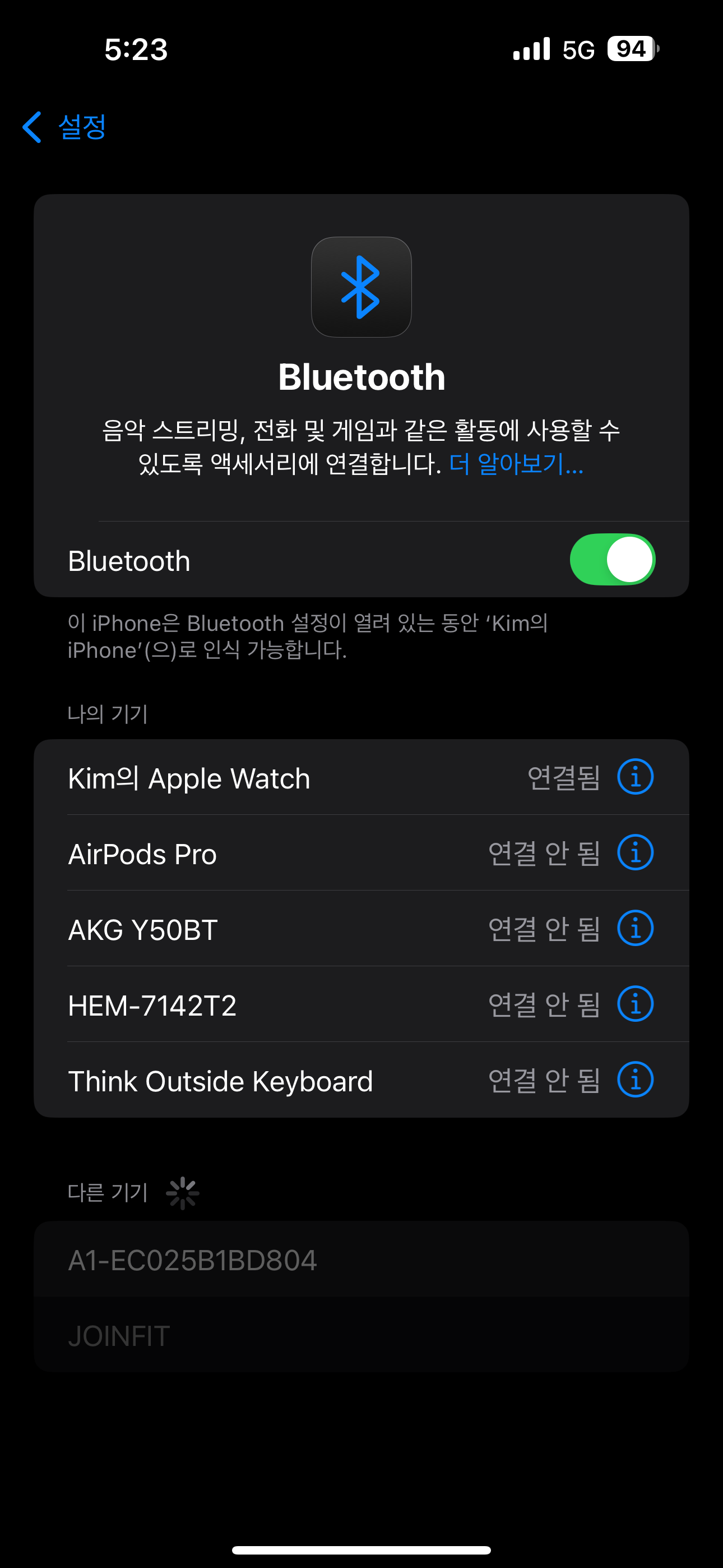View info details for AirPods Pro
723x1568 pixels.
[636, 852]
